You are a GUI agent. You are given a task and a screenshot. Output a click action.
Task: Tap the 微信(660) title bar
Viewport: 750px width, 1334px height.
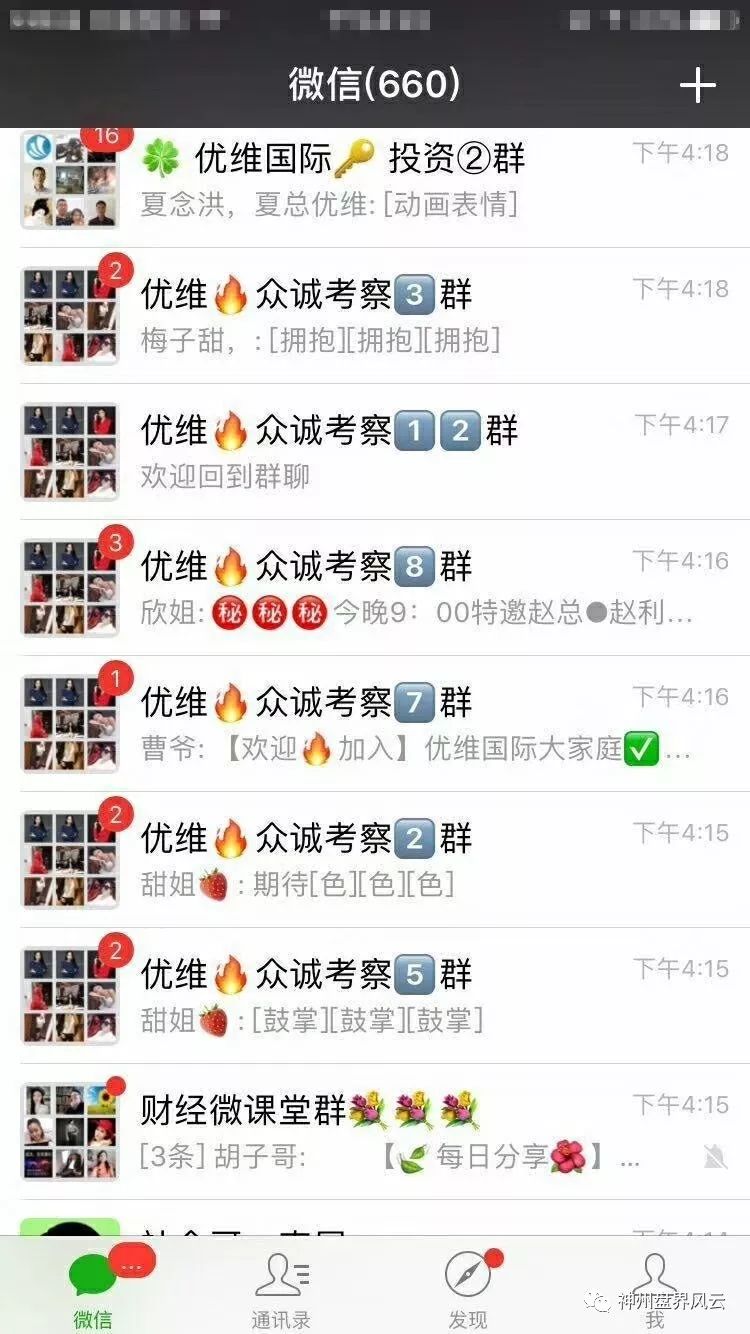[x=375, y=86]
